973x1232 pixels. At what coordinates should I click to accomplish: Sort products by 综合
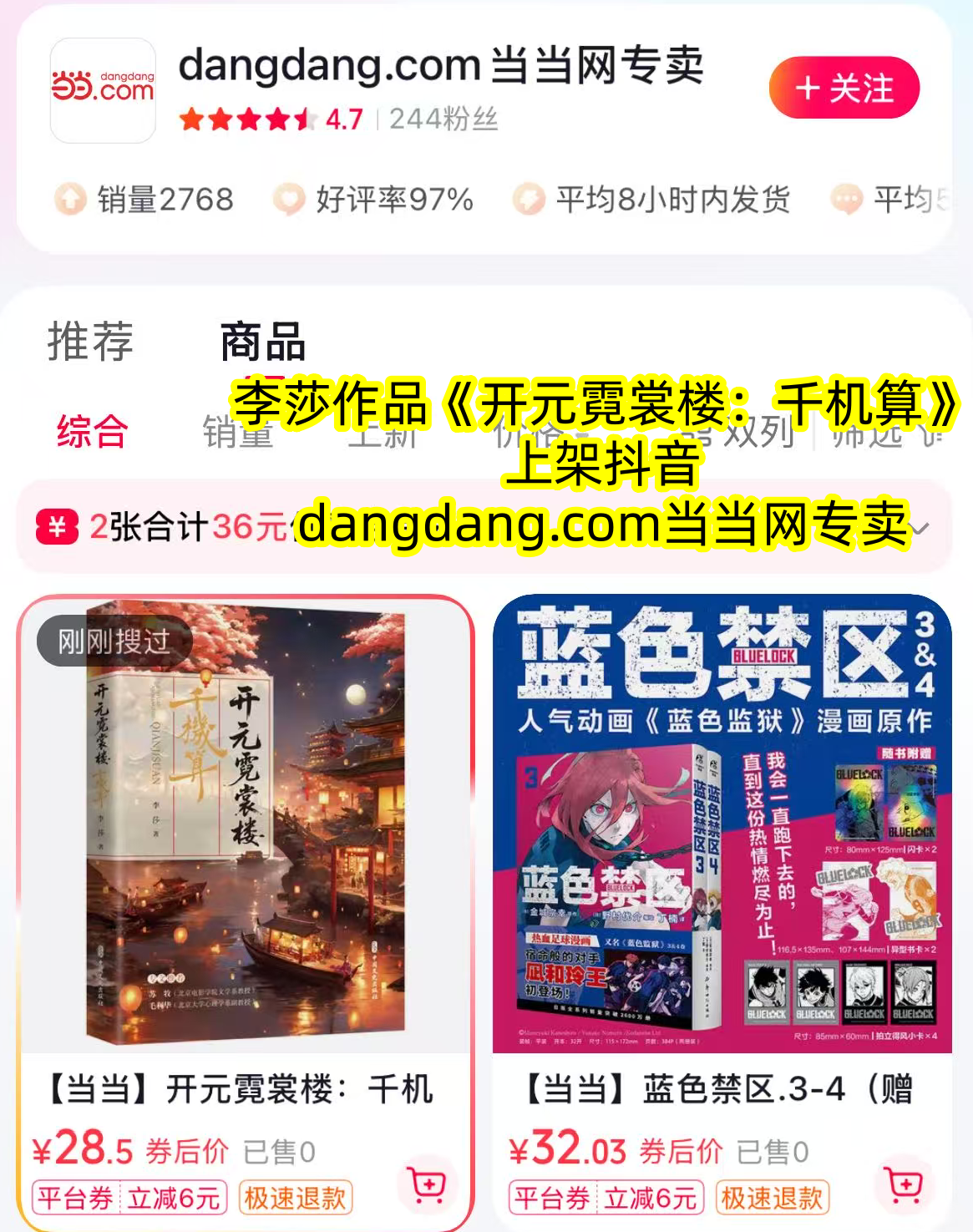pyautogui.click(x=92, y=432)
